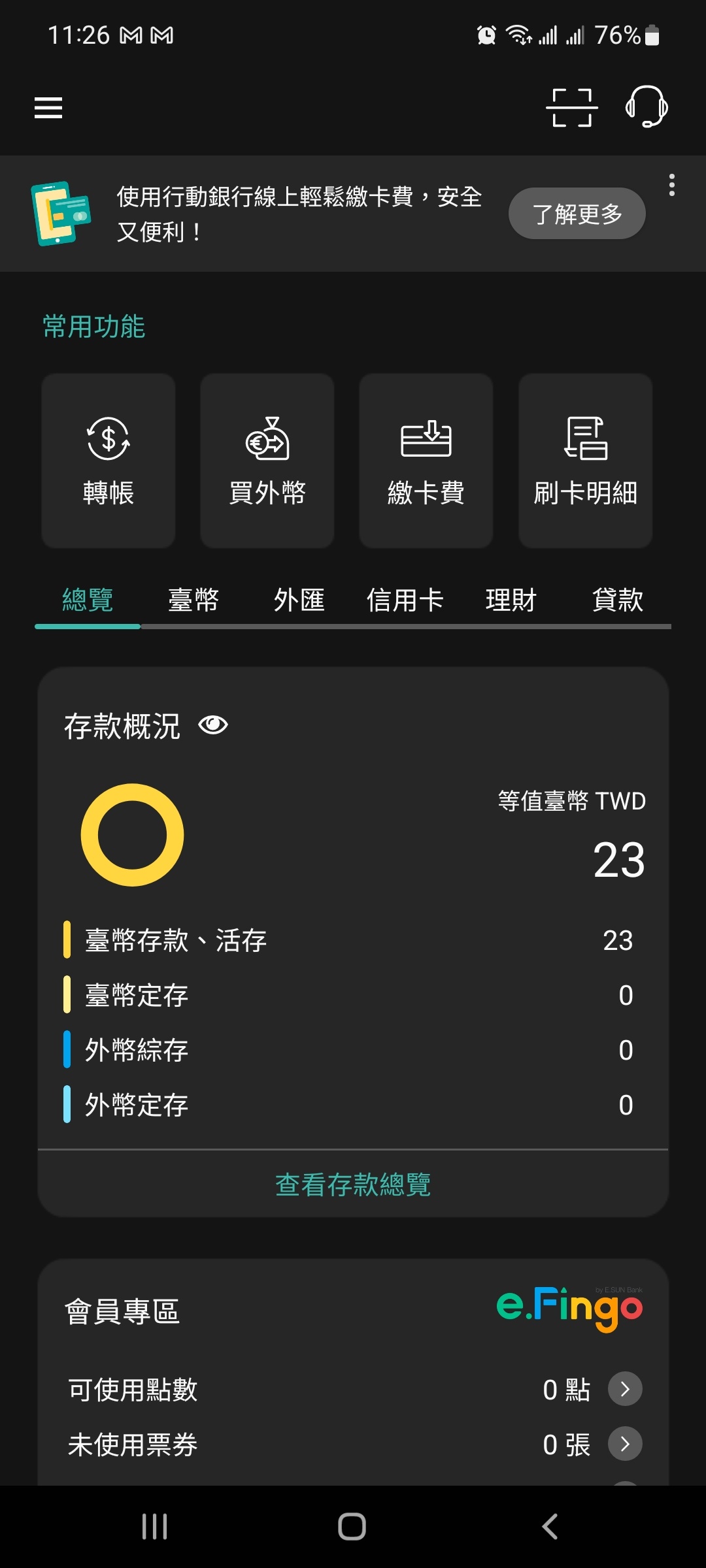The height and width of the screenshot is (1568, 706).
Task: Open the QR code scanner
Action: pyautogui.click(x=571, y=108)
